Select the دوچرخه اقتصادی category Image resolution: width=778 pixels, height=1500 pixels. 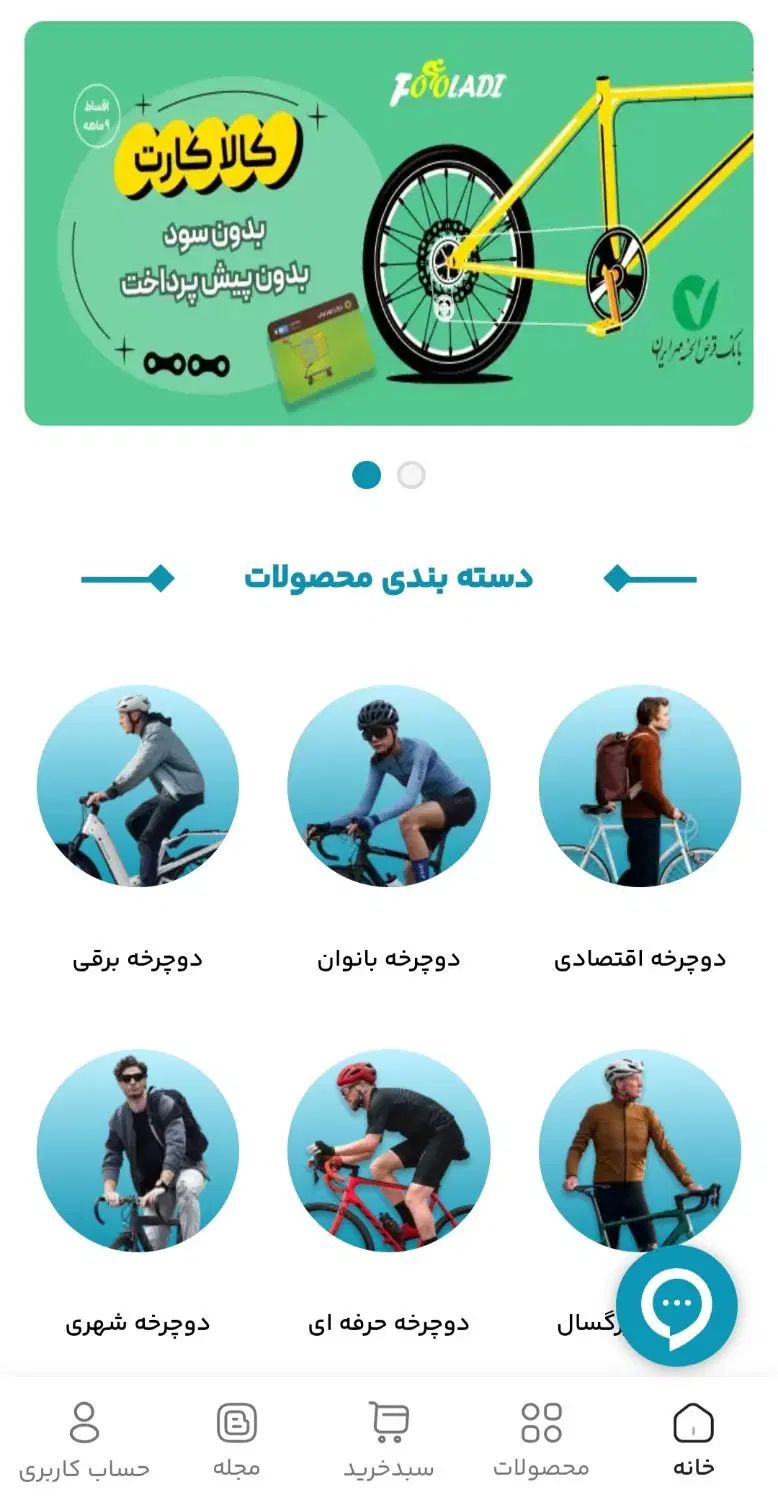tap(640, 786)
